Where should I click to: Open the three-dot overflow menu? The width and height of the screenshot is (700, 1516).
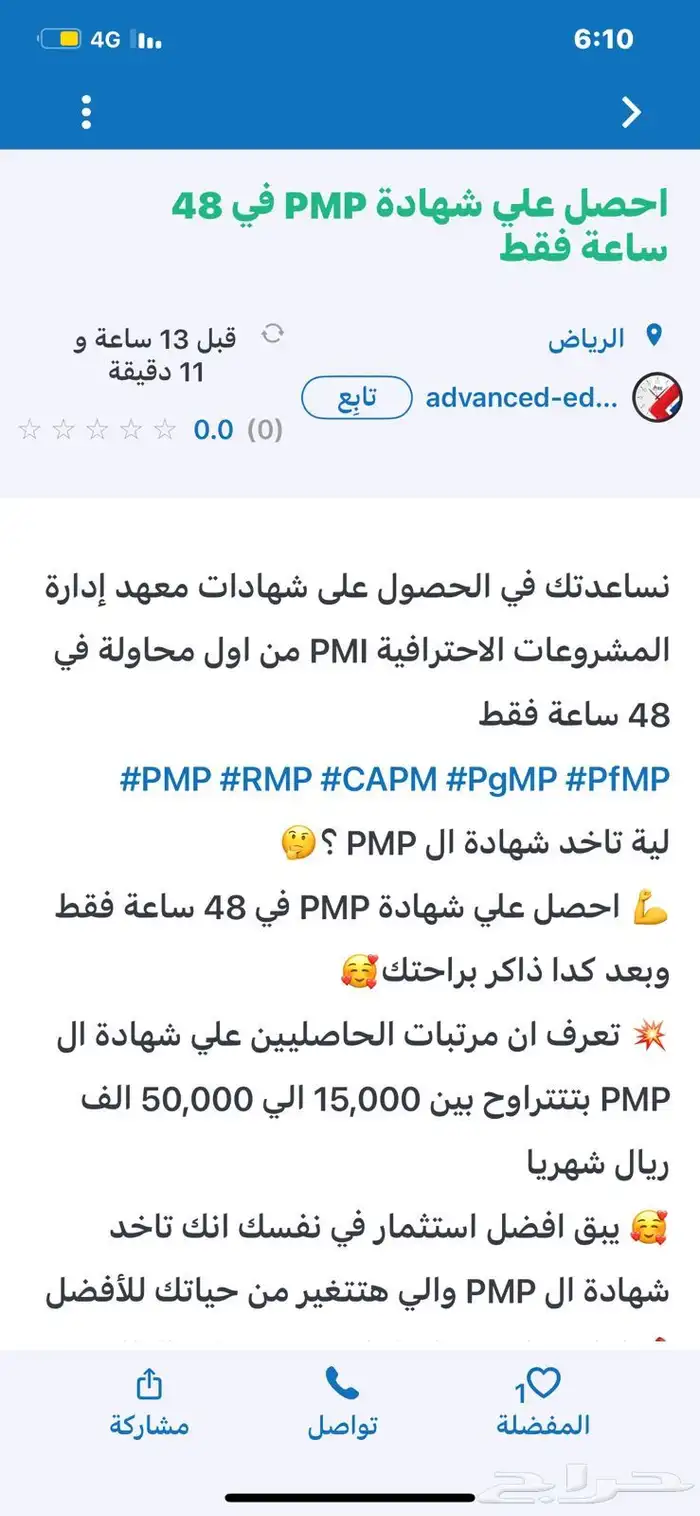tap(87, 113)
